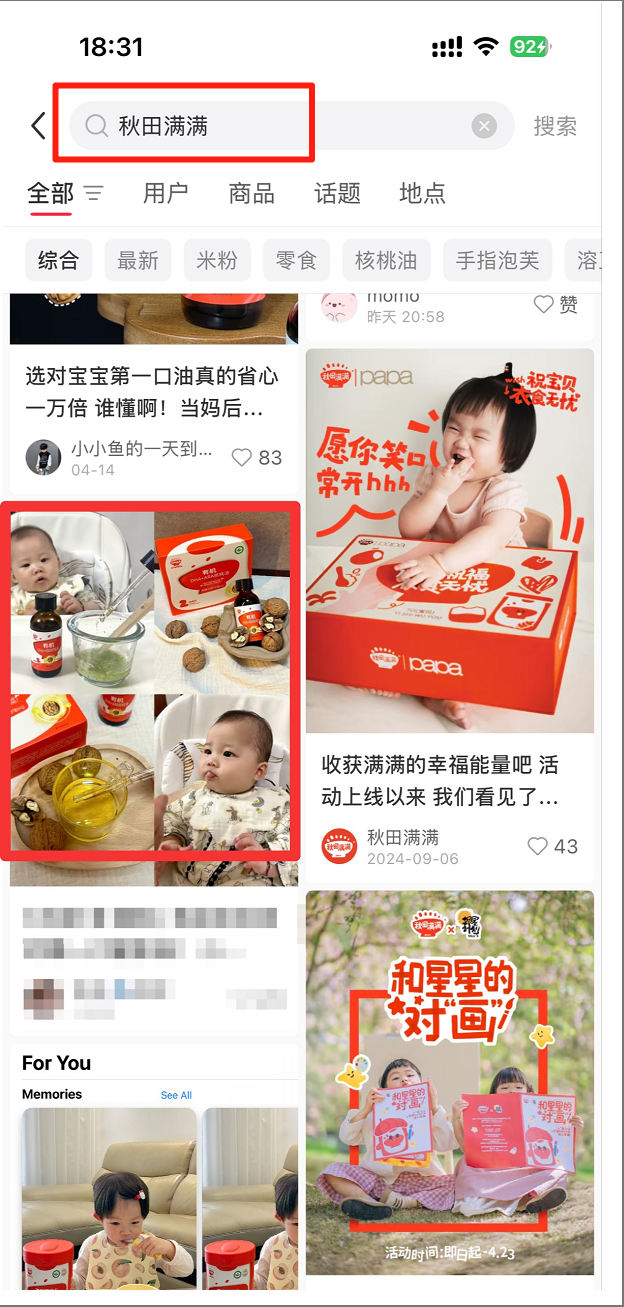
Task: Open the filter icon beside 全部
Action: pos(94,192)
